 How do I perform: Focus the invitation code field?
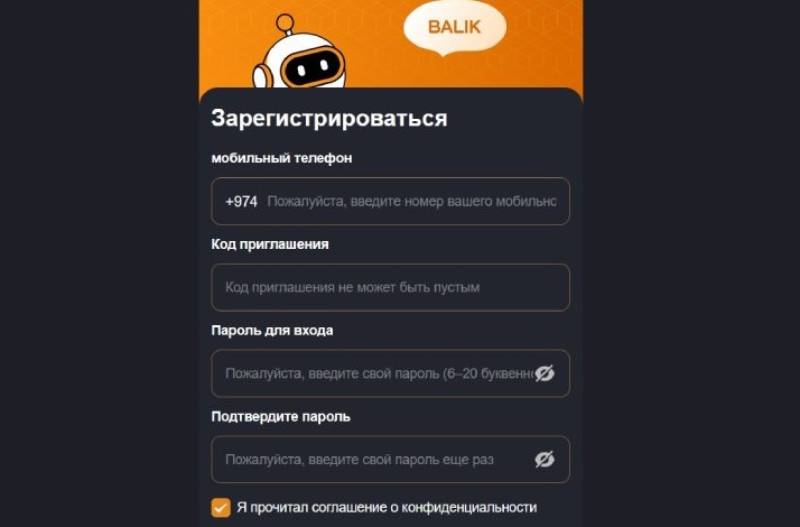coord(390,287)
